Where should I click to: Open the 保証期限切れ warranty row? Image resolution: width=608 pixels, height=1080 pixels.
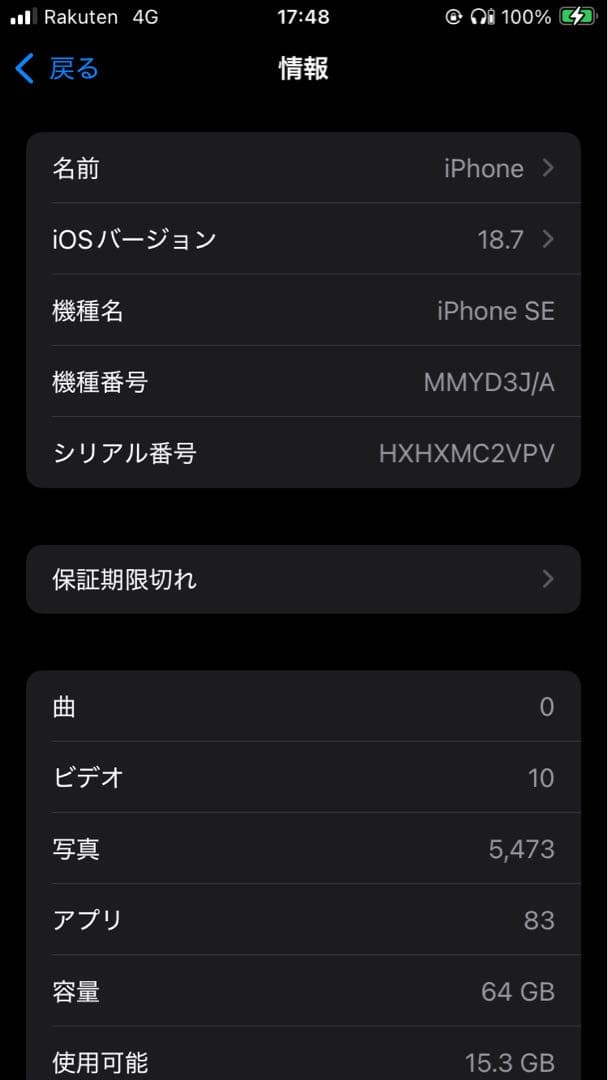[x=303, y=579]
